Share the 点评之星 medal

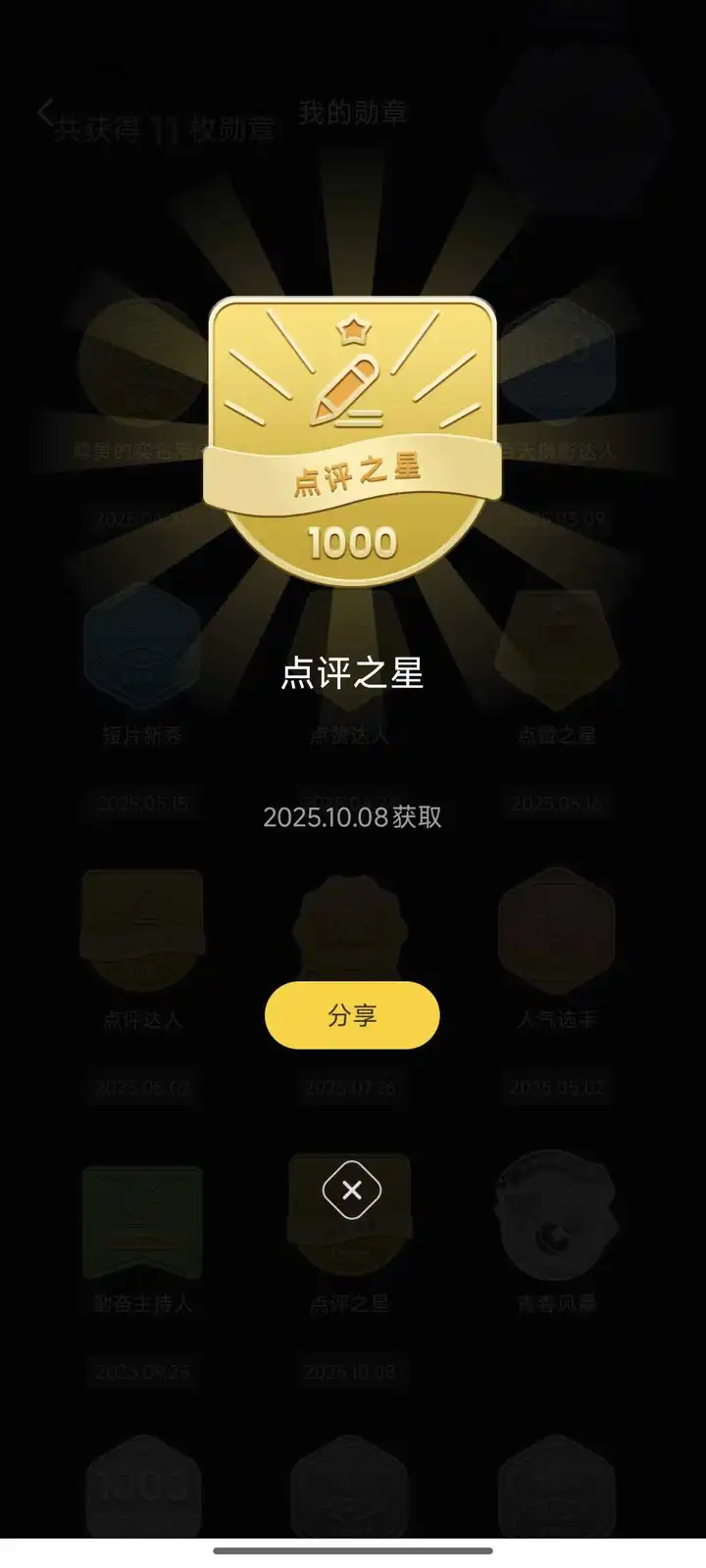pyautogui.click(x=352, y=1015)
